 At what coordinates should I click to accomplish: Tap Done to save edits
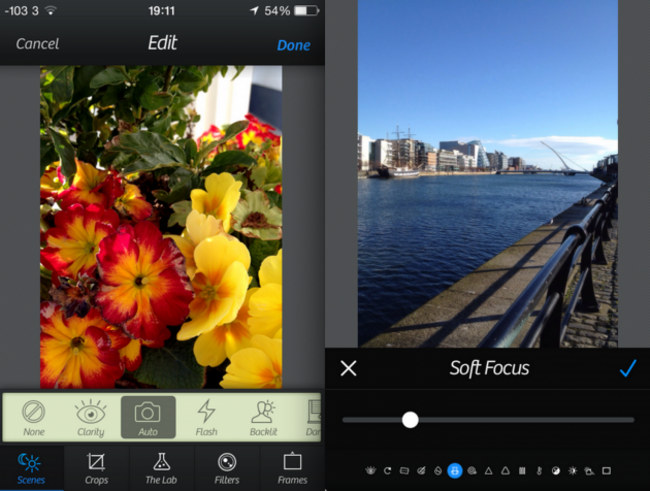click(x=293, y=45)
